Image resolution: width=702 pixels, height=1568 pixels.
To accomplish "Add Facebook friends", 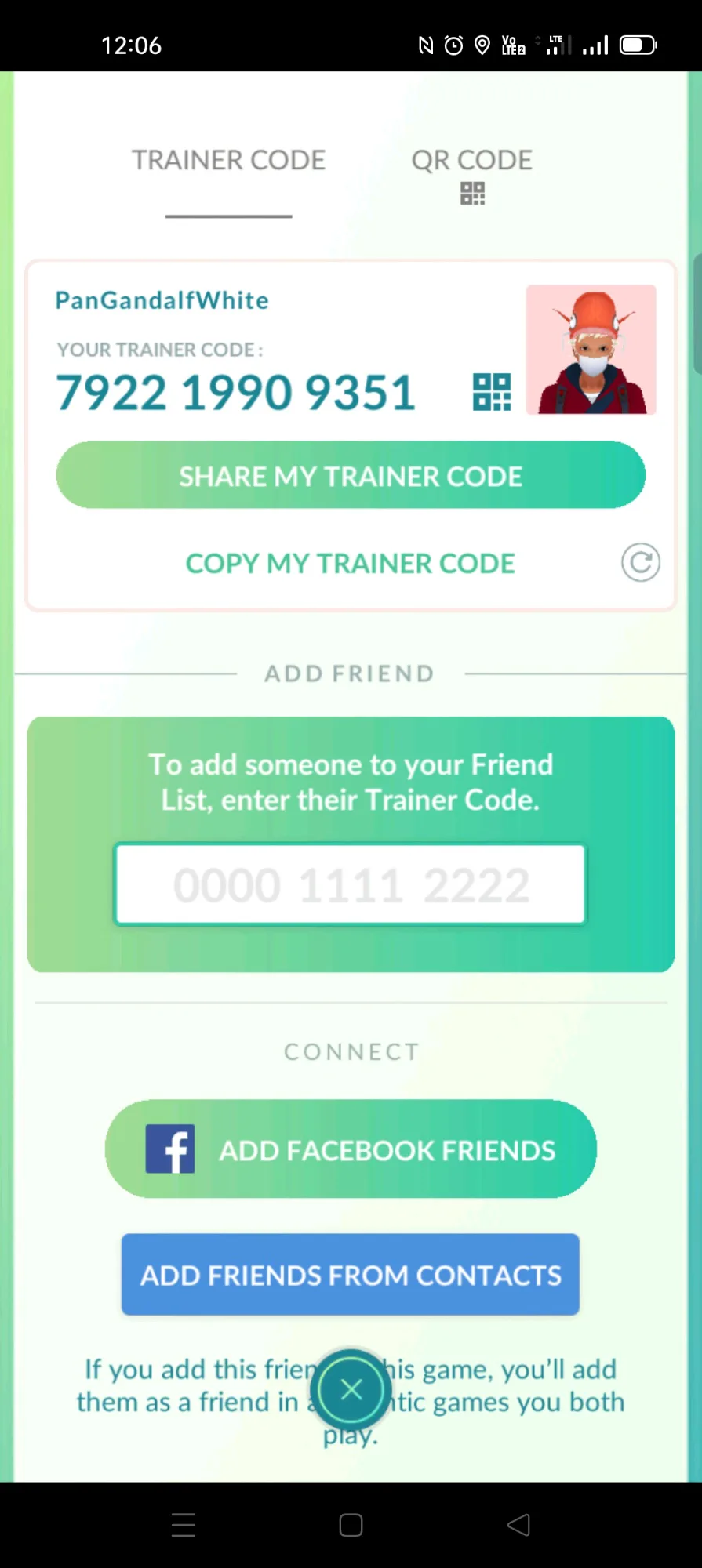I will pyautogui.click(x=351, y=1149).
